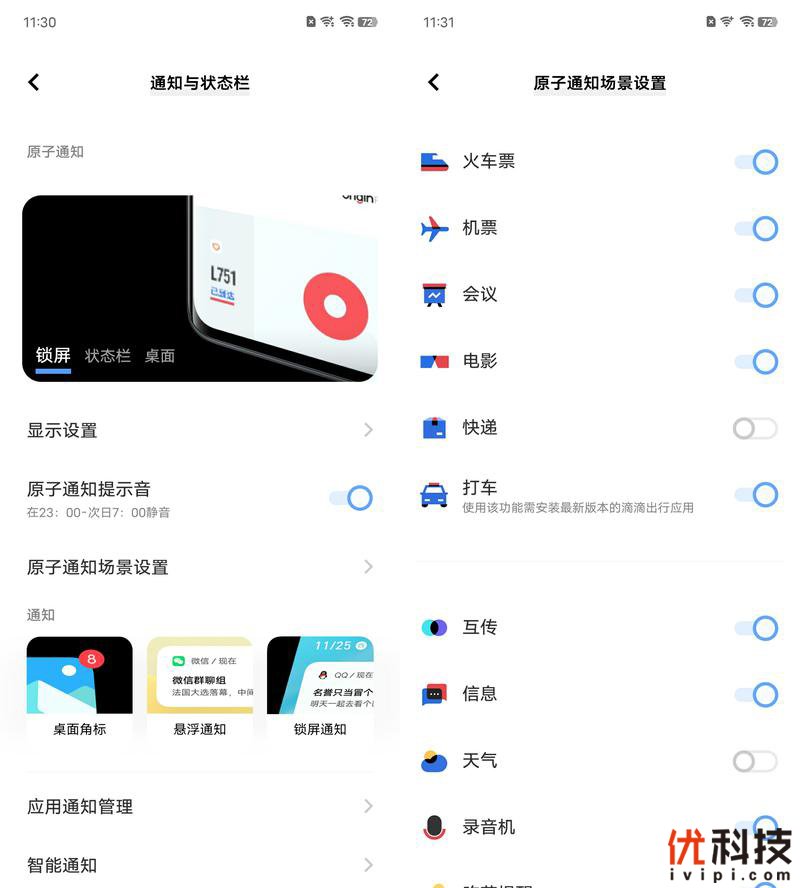Screen dimensions: 800x888
Task: Select the 桌面 preview tab
Action: point(160,355)
